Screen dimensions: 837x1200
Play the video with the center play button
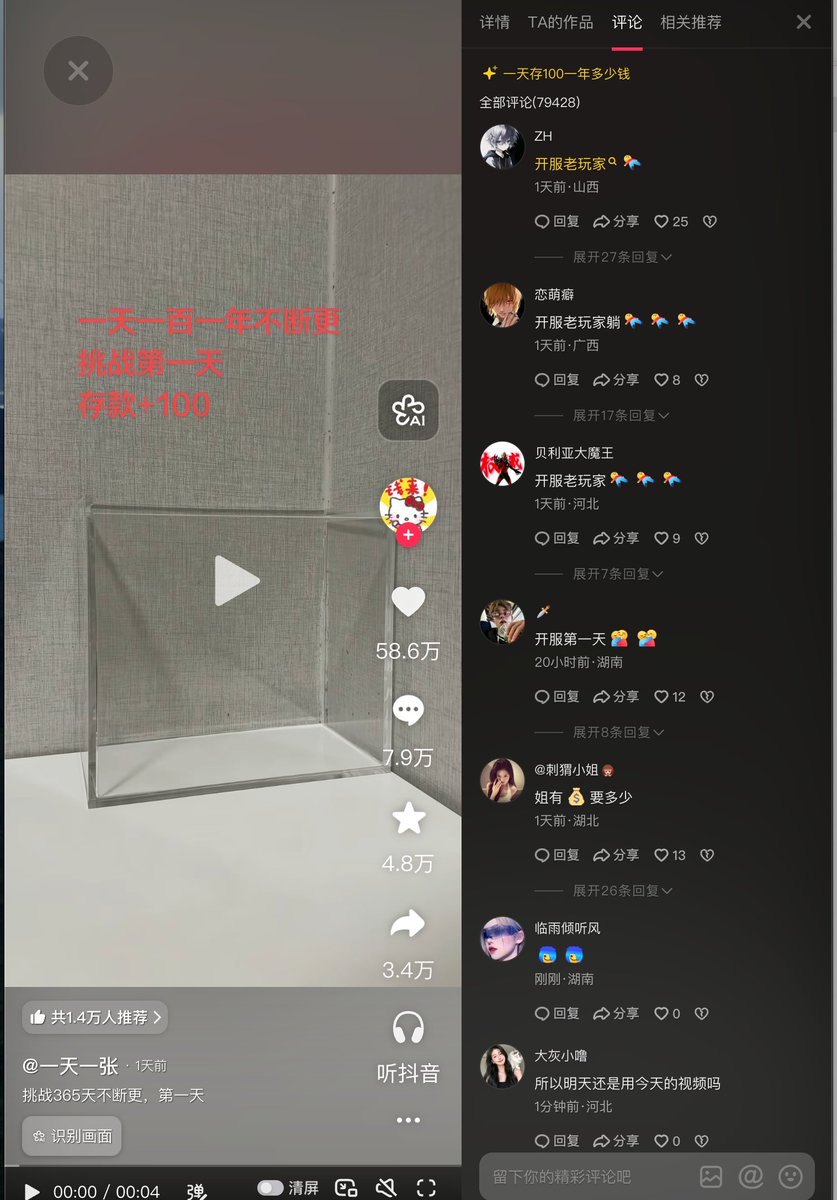[235, 580]
